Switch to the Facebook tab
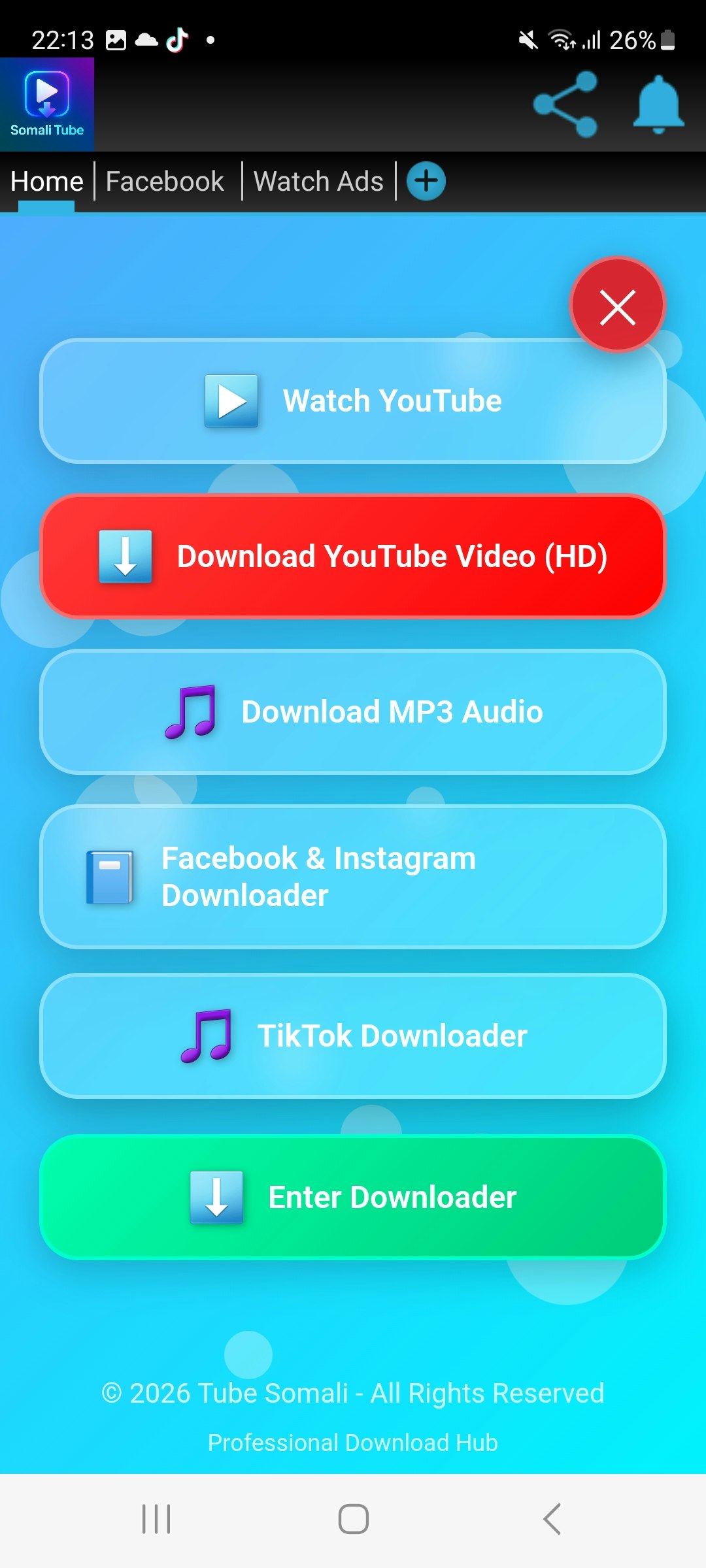This screenshot has width=706, height=1568. pos(164,180)
